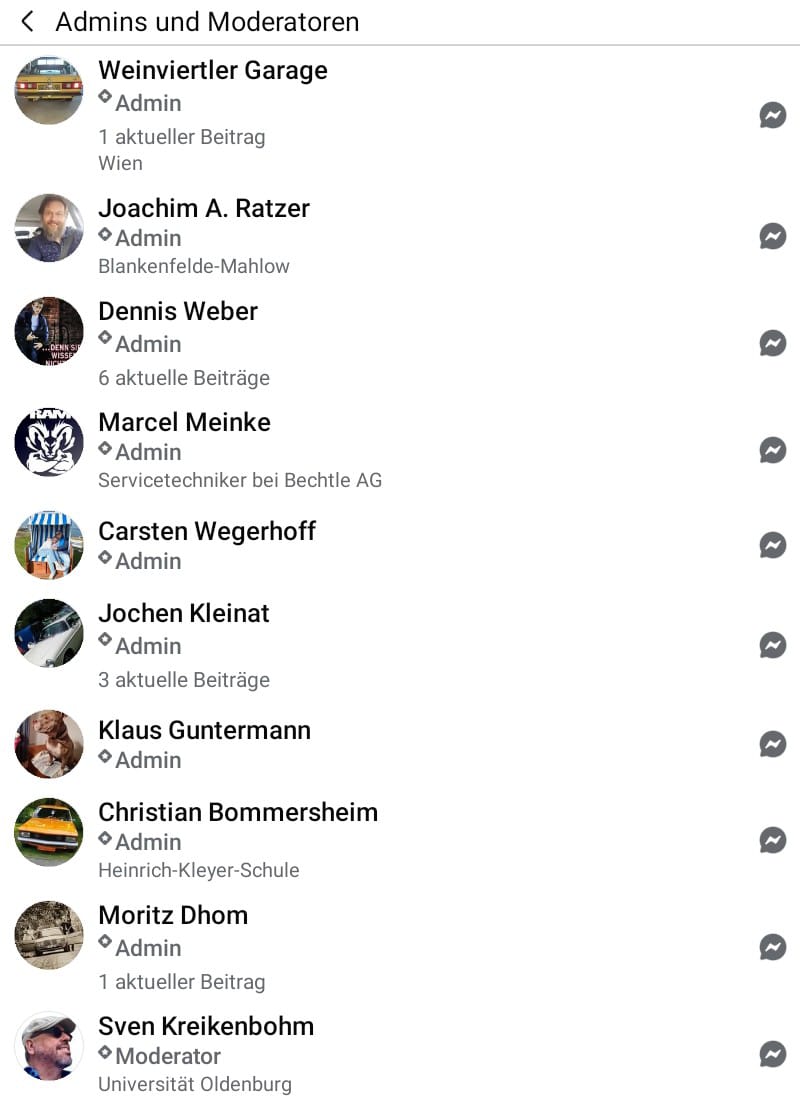Viewport: 800px width, 1102px height.
Task: Message Sven Kreikenbohm using the Messenger icon
Action: [772, 1053]
